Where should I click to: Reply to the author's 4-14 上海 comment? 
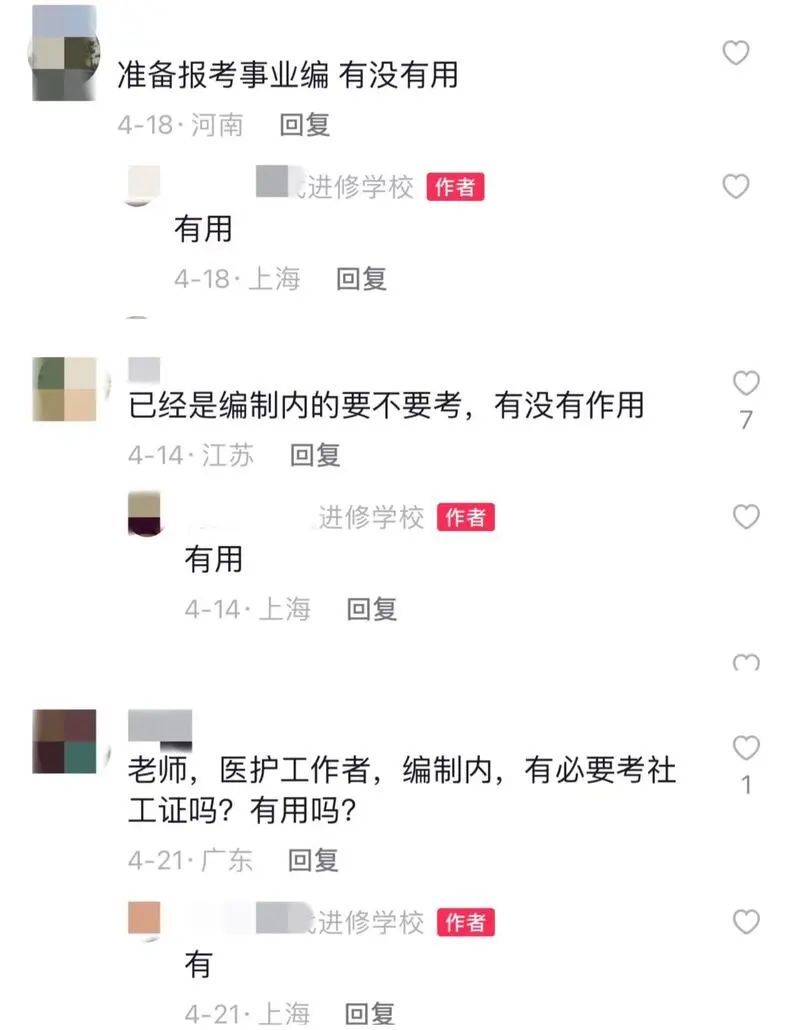372,610
